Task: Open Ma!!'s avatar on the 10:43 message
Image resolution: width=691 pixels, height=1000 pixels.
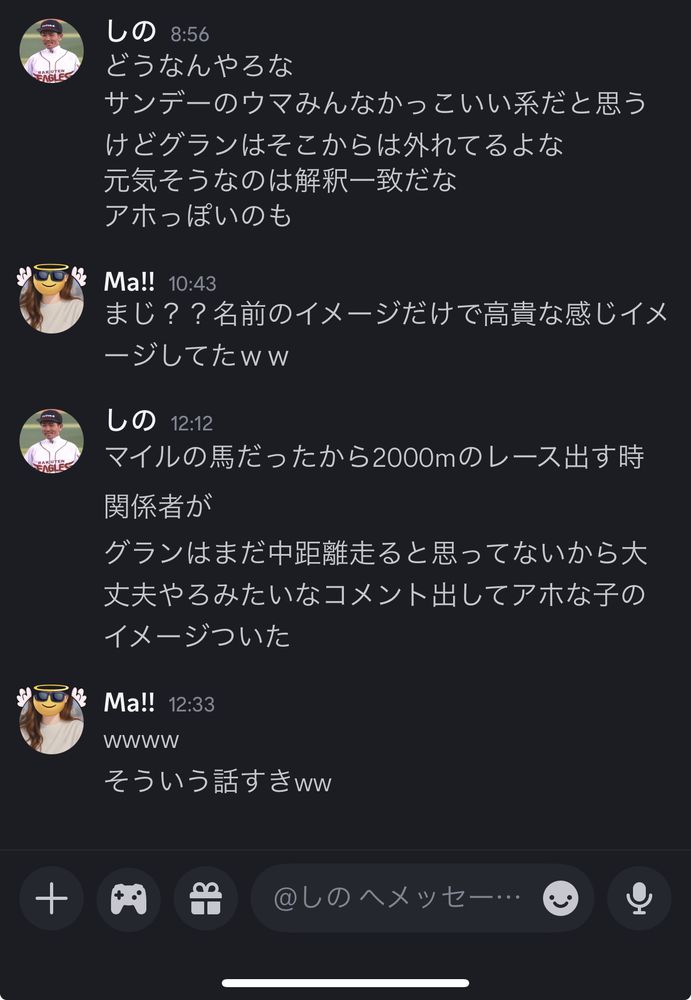Action: (x=51, y=299)
